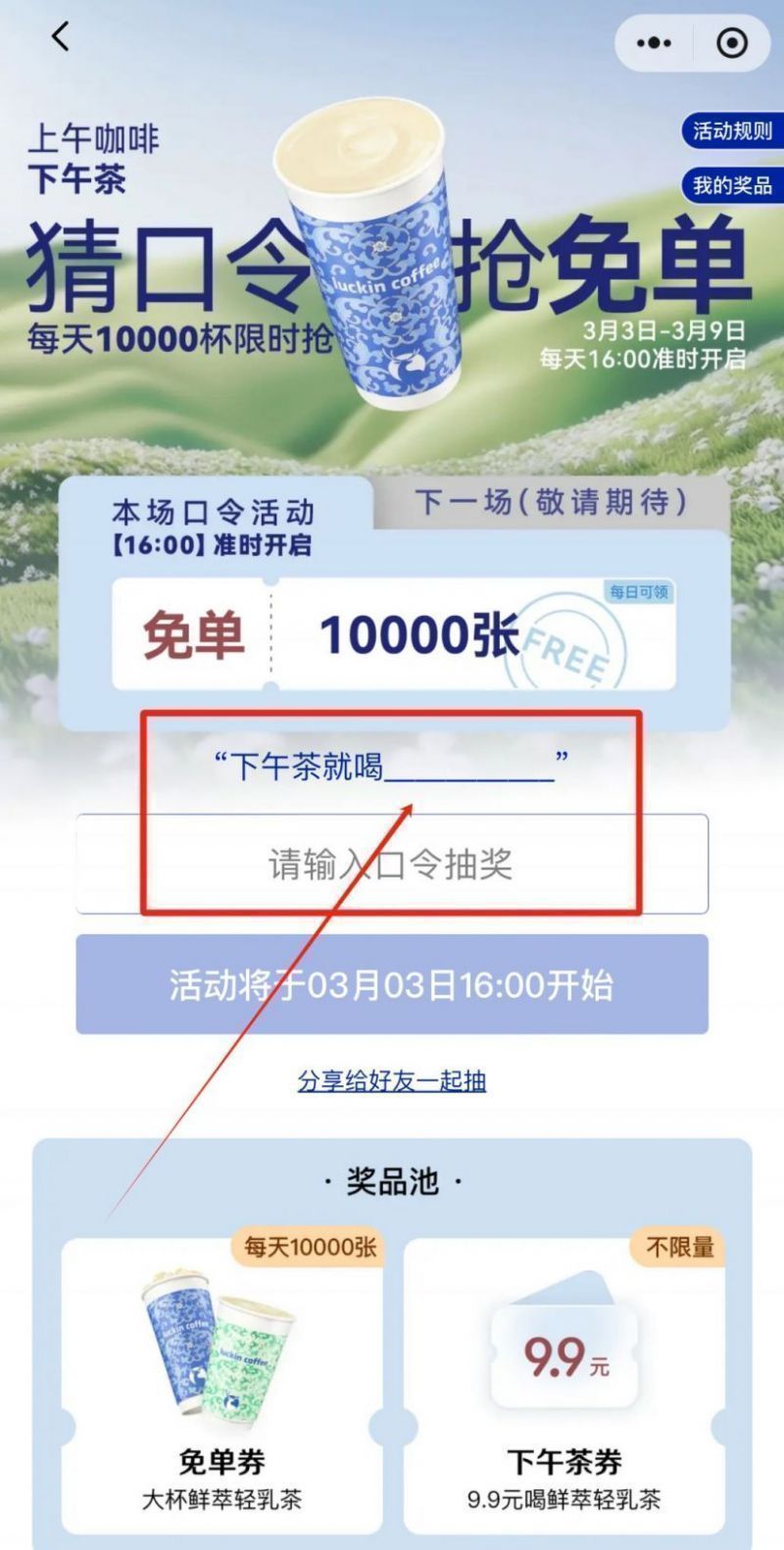The image size is (784, 1550).
Task: Close the mini program with the circle icon
Action: [731, 42]
